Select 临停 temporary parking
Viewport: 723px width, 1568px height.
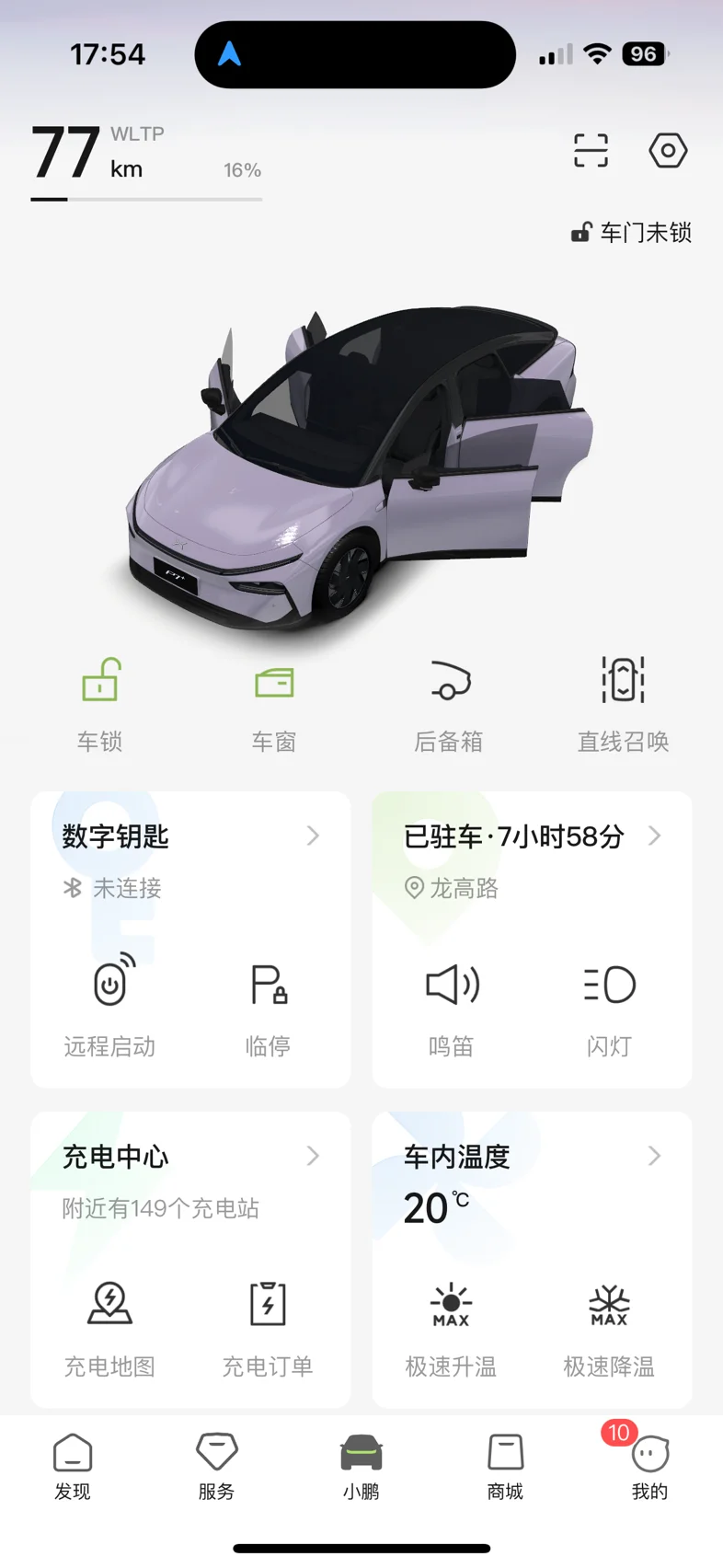click(x=268, y=1006)
